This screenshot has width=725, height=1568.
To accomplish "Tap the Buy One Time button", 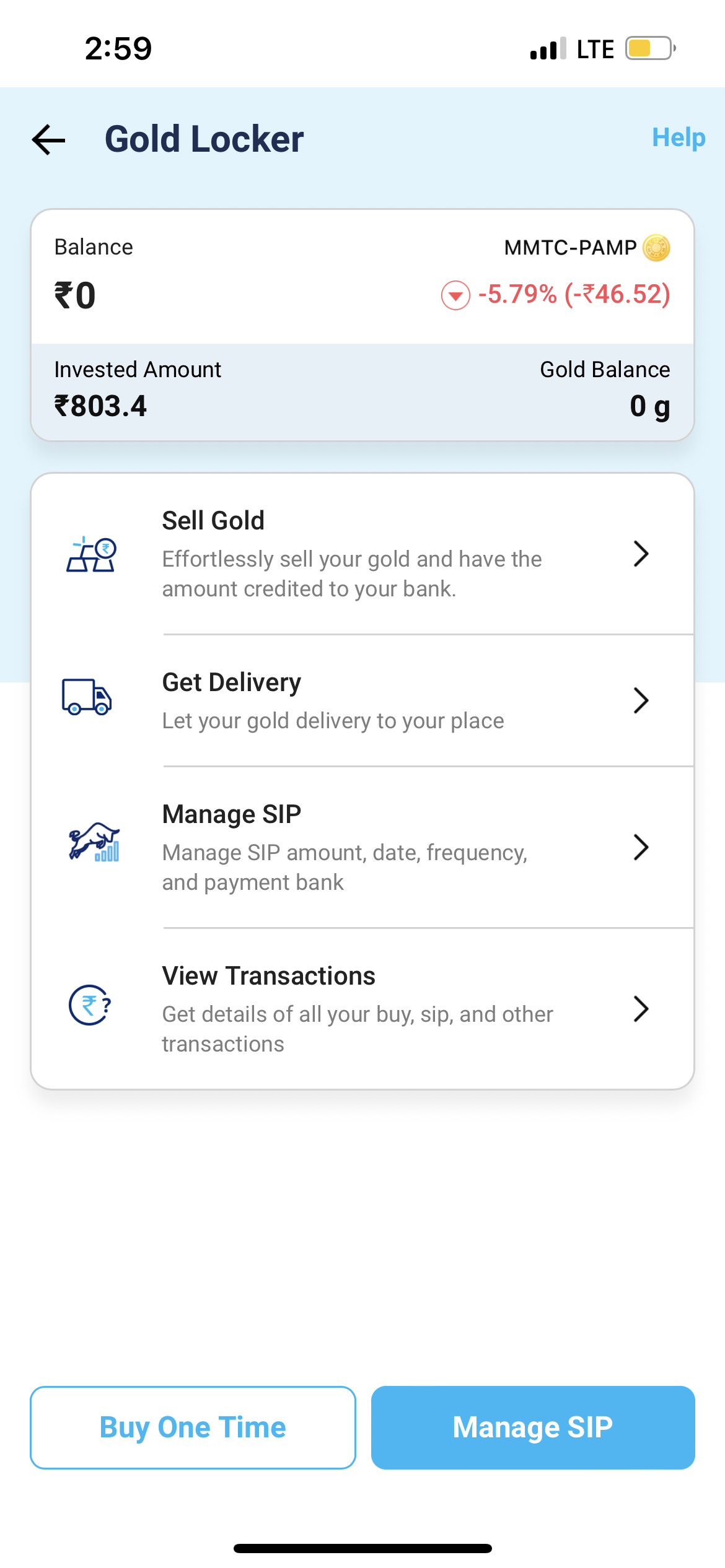I will point(193,1427).
